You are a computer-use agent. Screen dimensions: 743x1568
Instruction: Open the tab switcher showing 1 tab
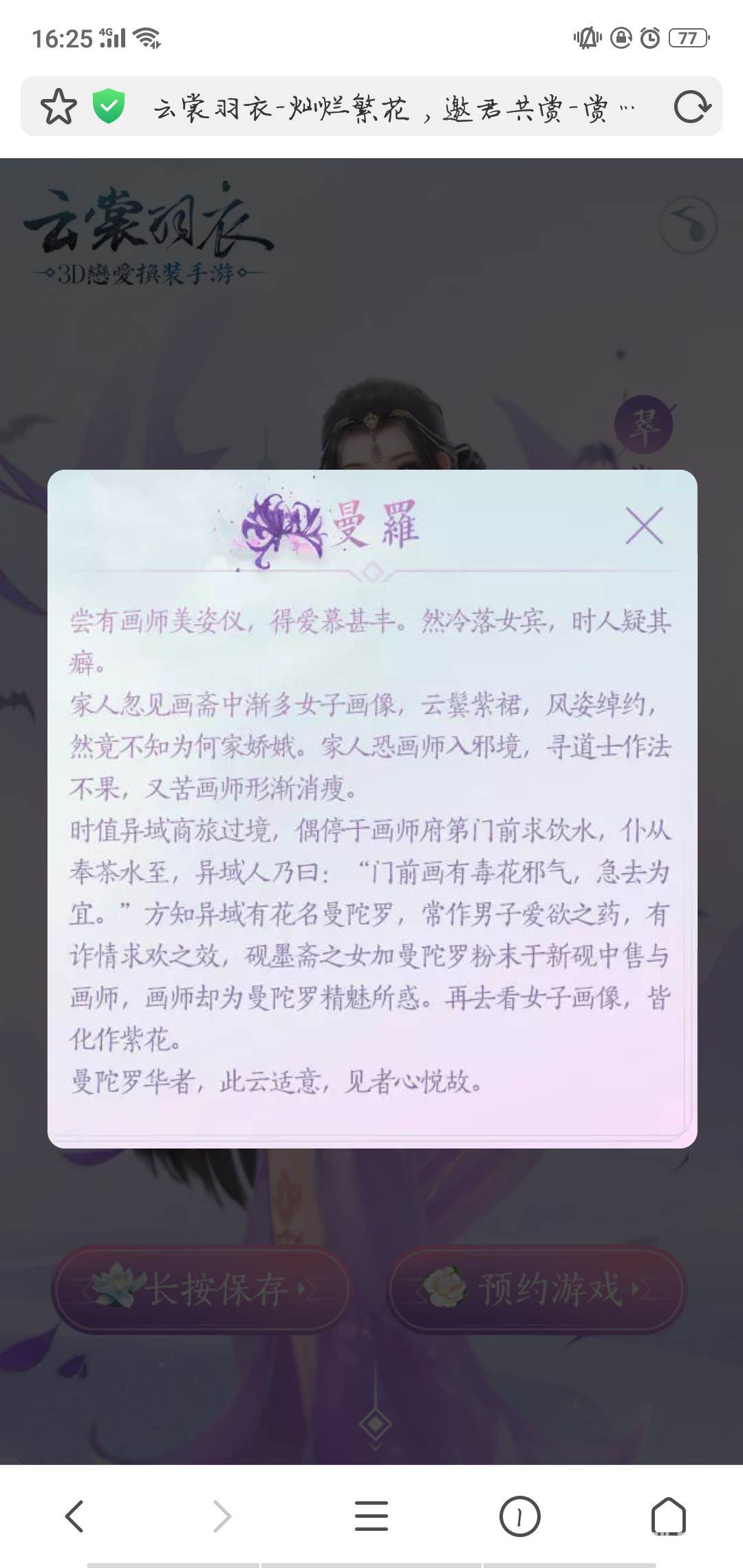[x=519, y=1516]
